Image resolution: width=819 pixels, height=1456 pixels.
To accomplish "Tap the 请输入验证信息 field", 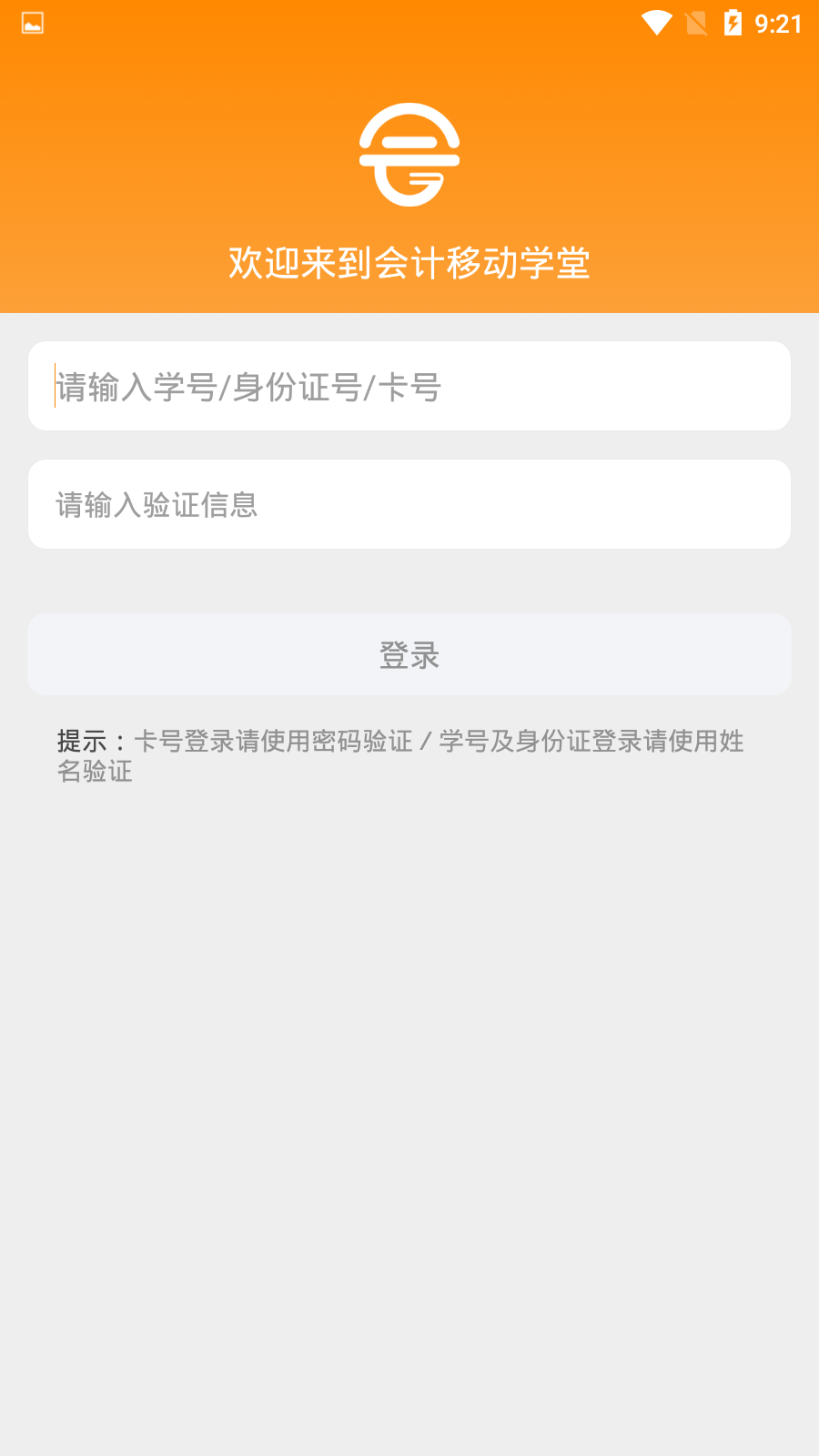I will click(x=409, y=504).
